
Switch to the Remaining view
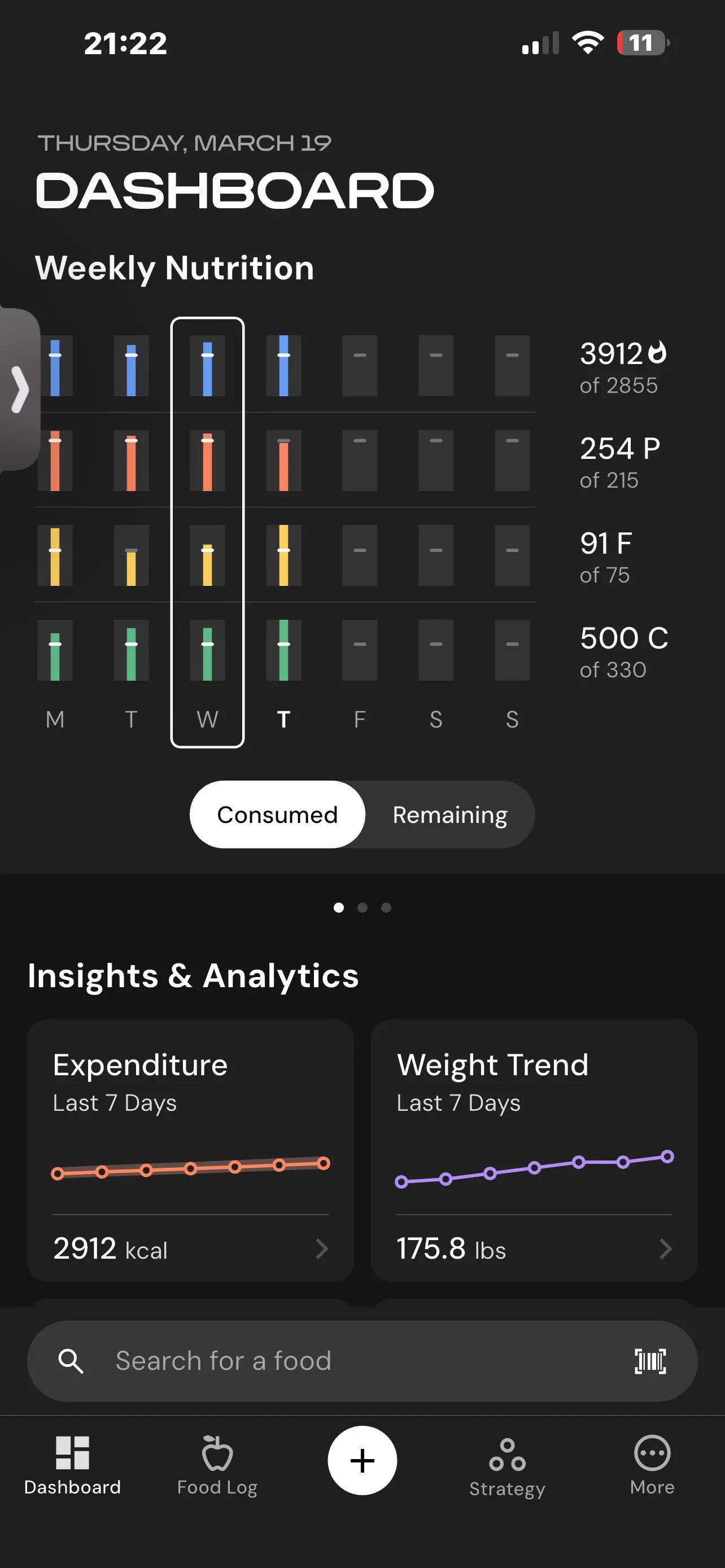coord(449,814)
